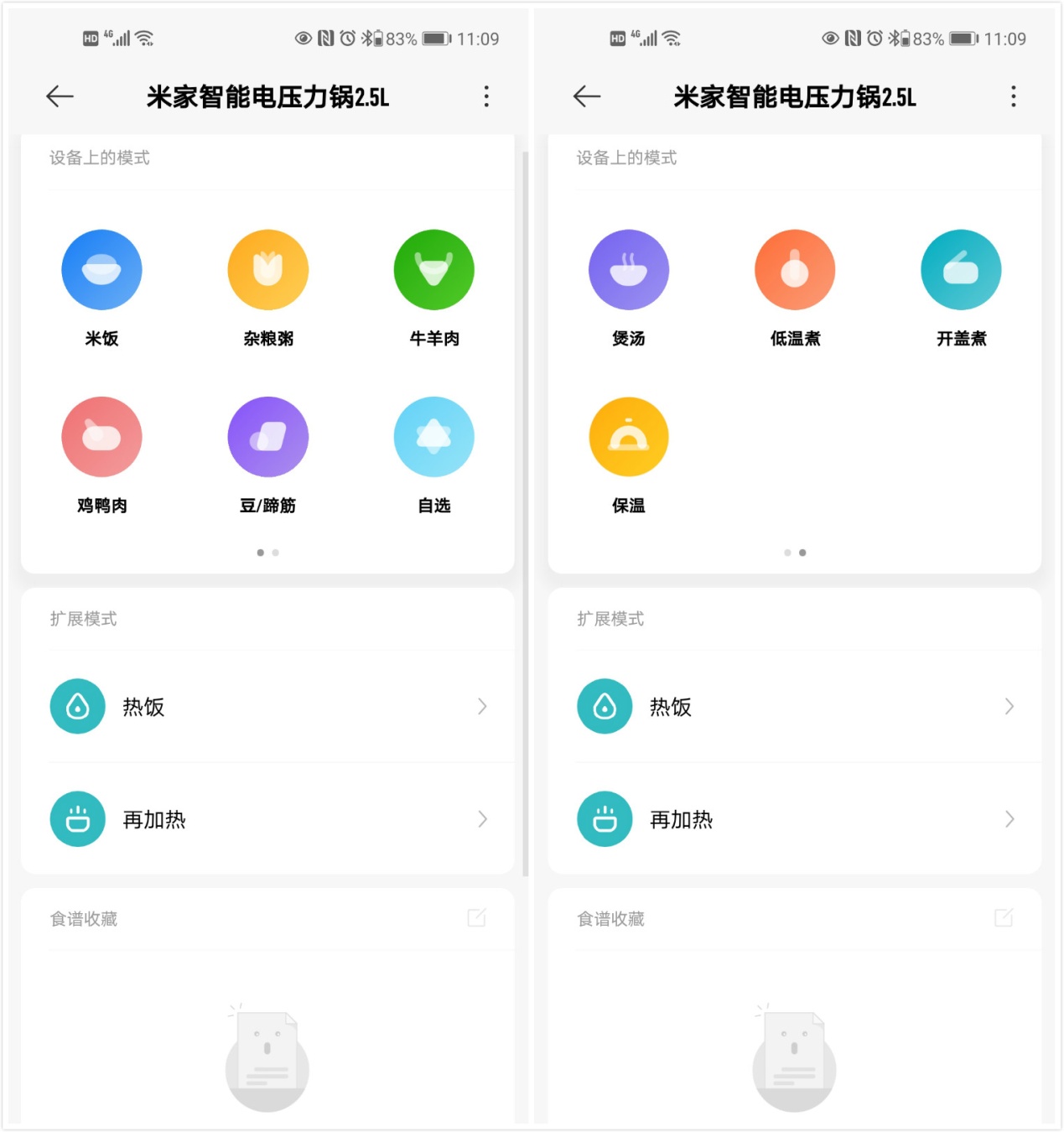This screenshot has height=1132, width=1064.
Task: Choose the 低温煮 low-temperature cooking icon
Action: coord(795,269)
